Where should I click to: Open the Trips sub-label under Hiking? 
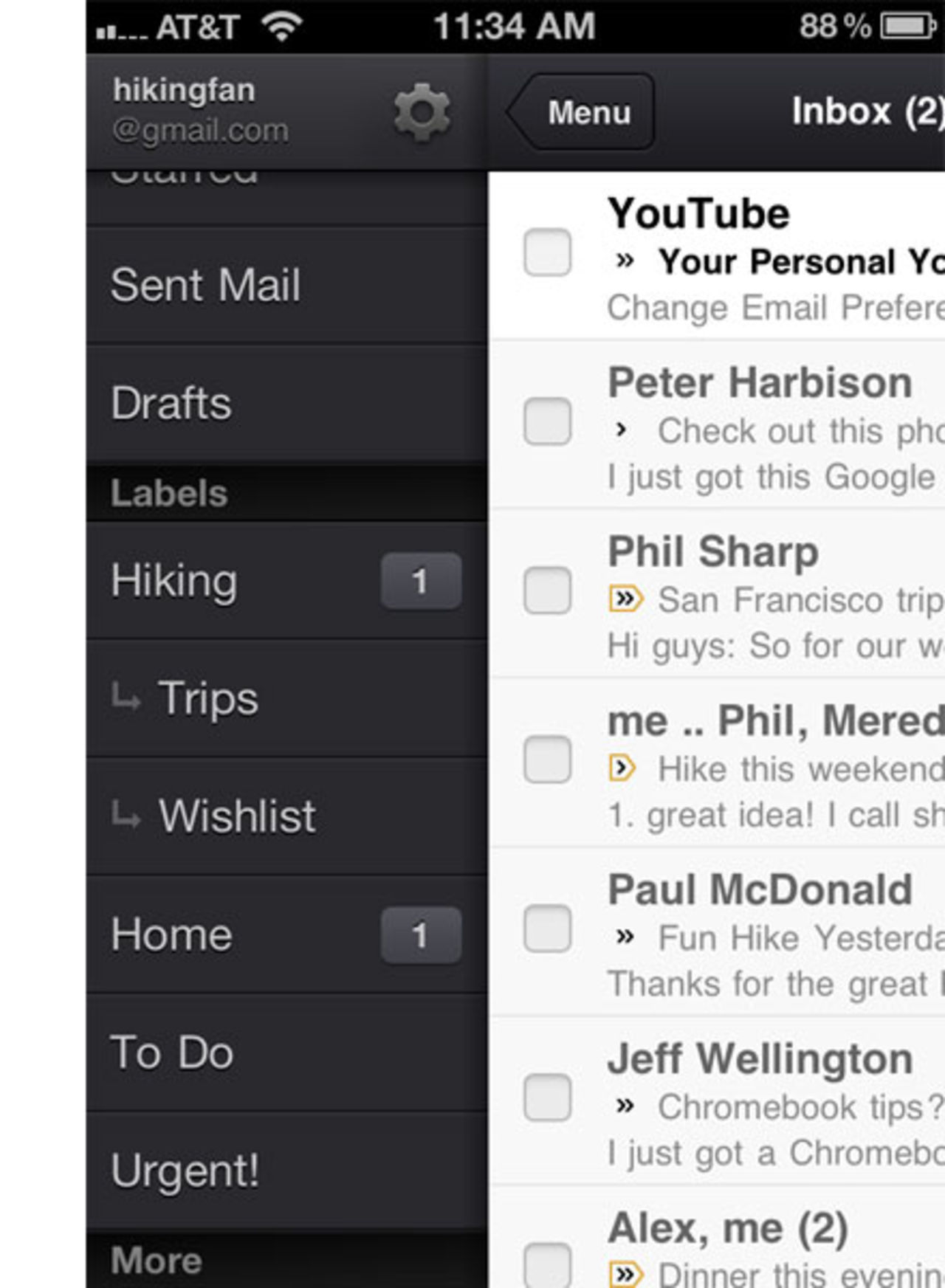tap(207, 699)
